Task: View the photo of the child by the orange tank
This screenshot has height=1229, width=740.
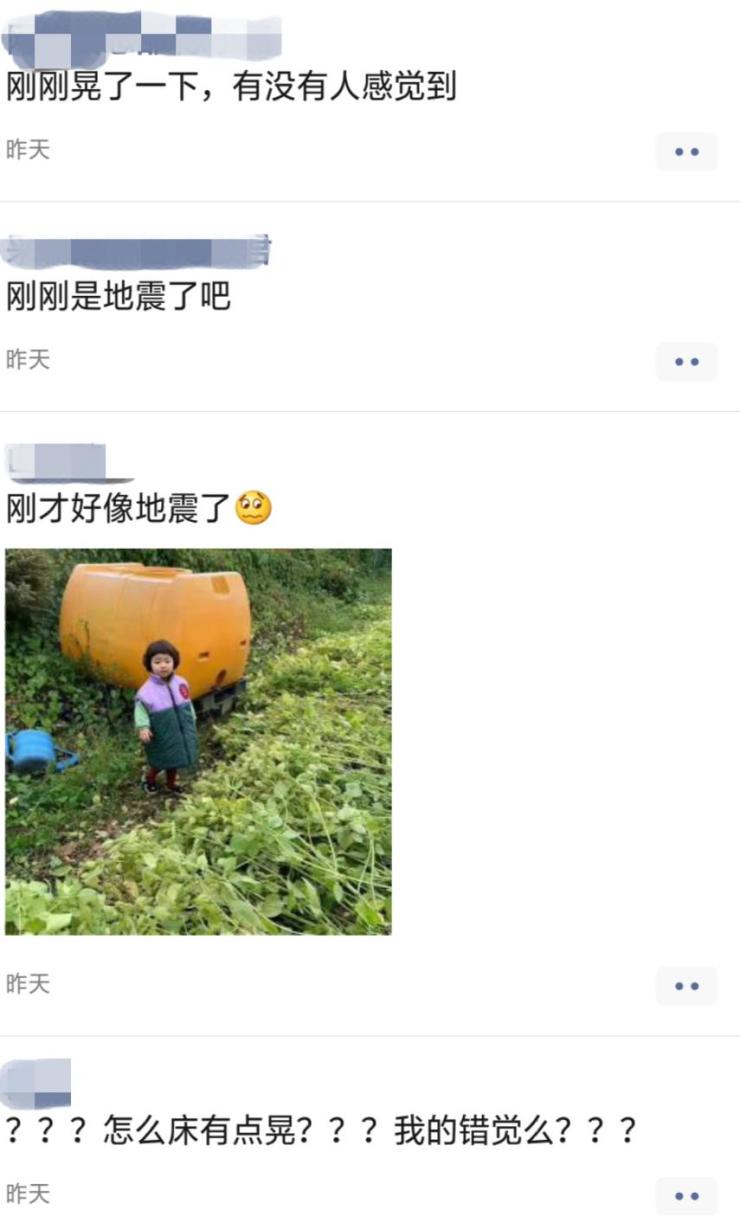Action: point(198,741)
